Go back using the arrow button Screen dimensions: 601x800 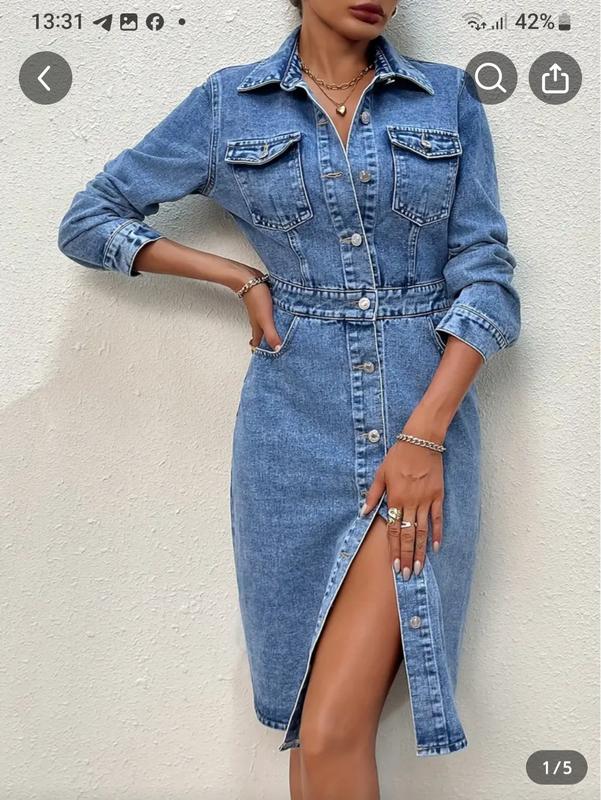[45, 78]
